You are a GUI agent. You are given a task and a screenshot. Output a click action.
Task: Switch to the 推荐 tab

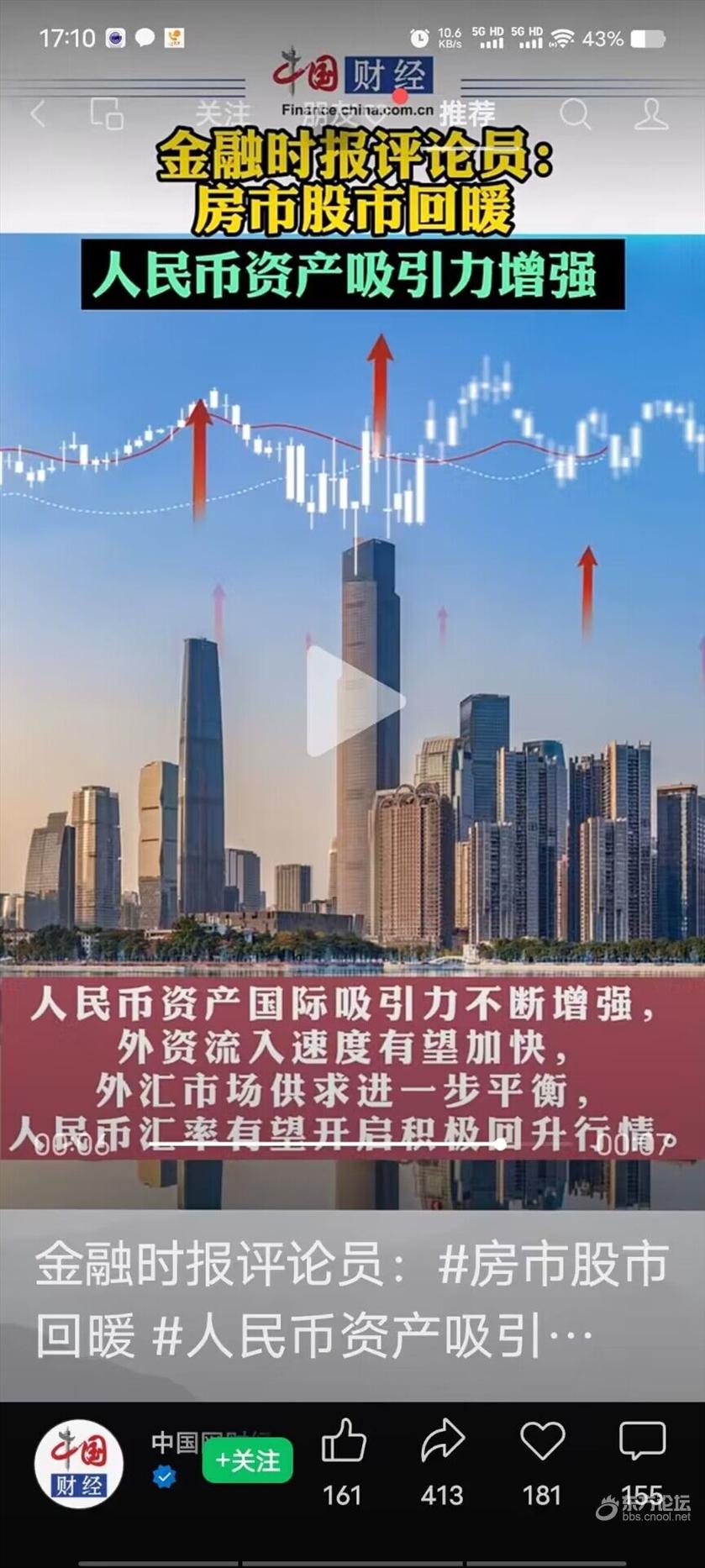tap(467, 113)
